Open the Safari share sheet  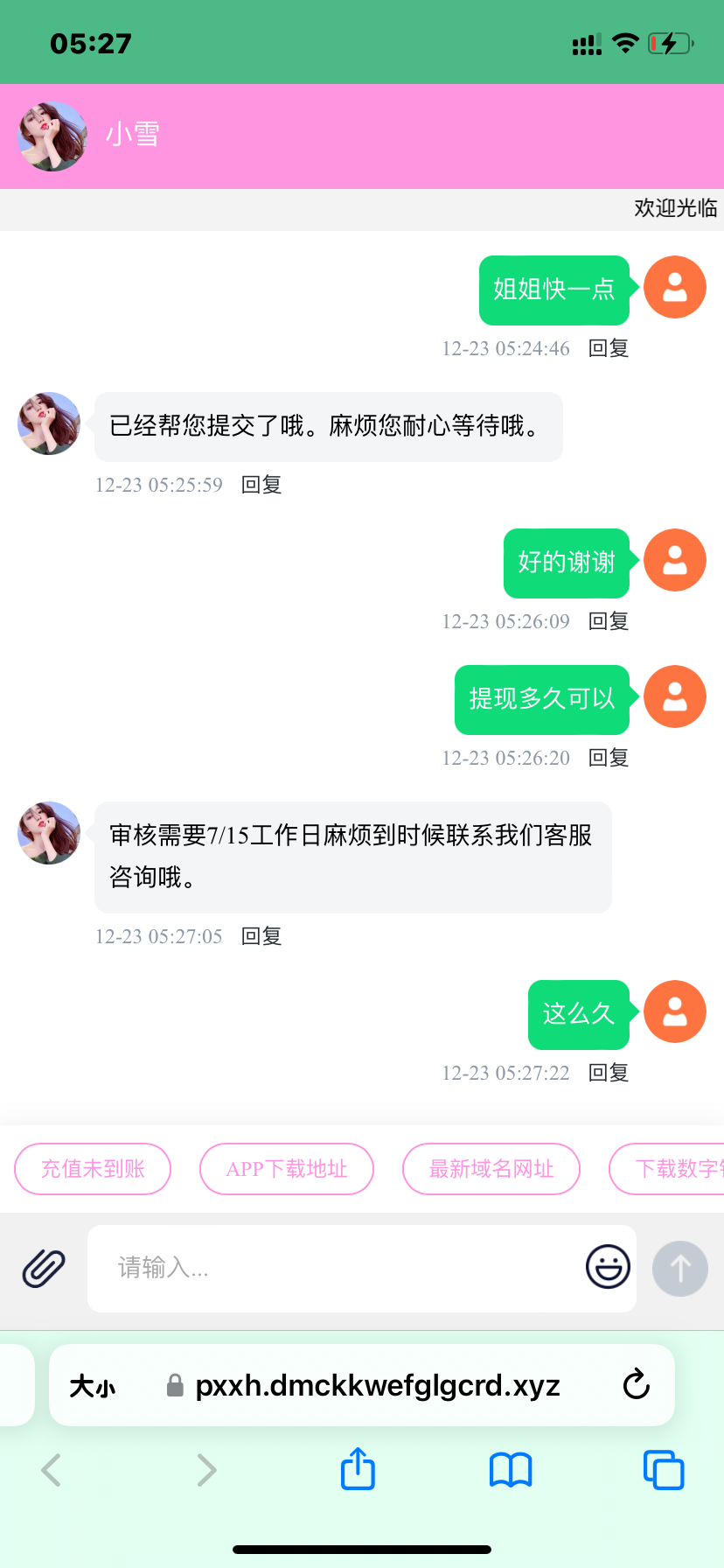point(358,1469)
